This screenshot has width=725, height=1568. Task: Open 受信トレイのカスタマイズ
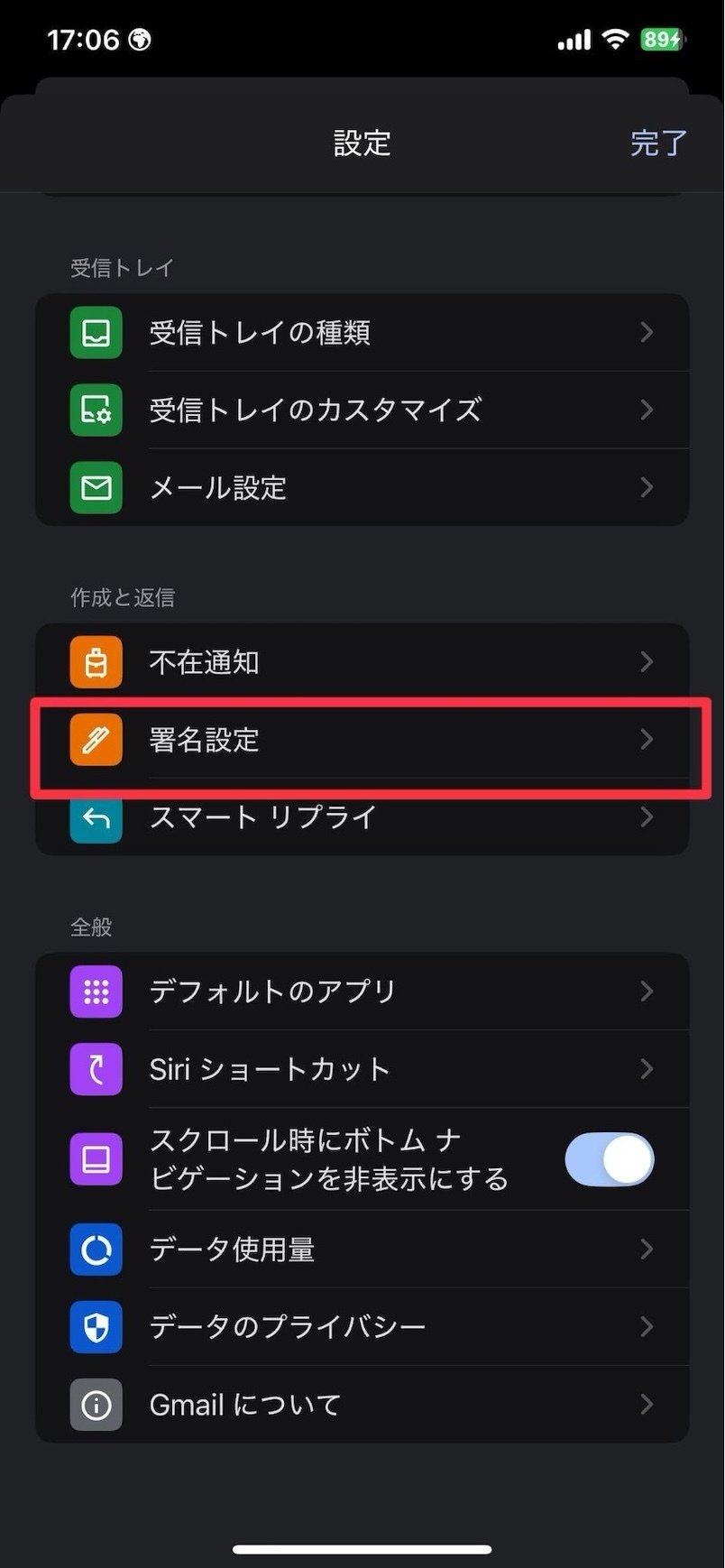[x=361, y=410]
